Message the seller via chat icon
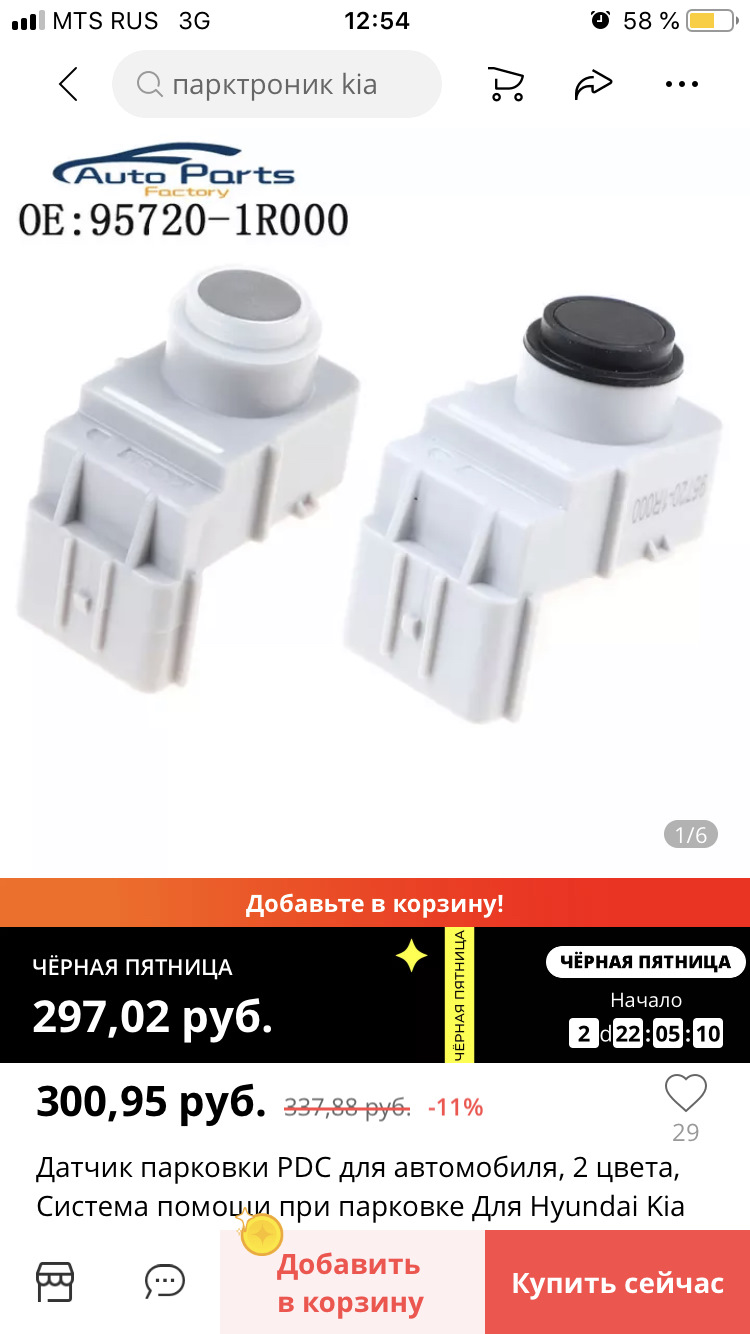Viewport: 750px width, 1334px height. [x=164, y=1281]
